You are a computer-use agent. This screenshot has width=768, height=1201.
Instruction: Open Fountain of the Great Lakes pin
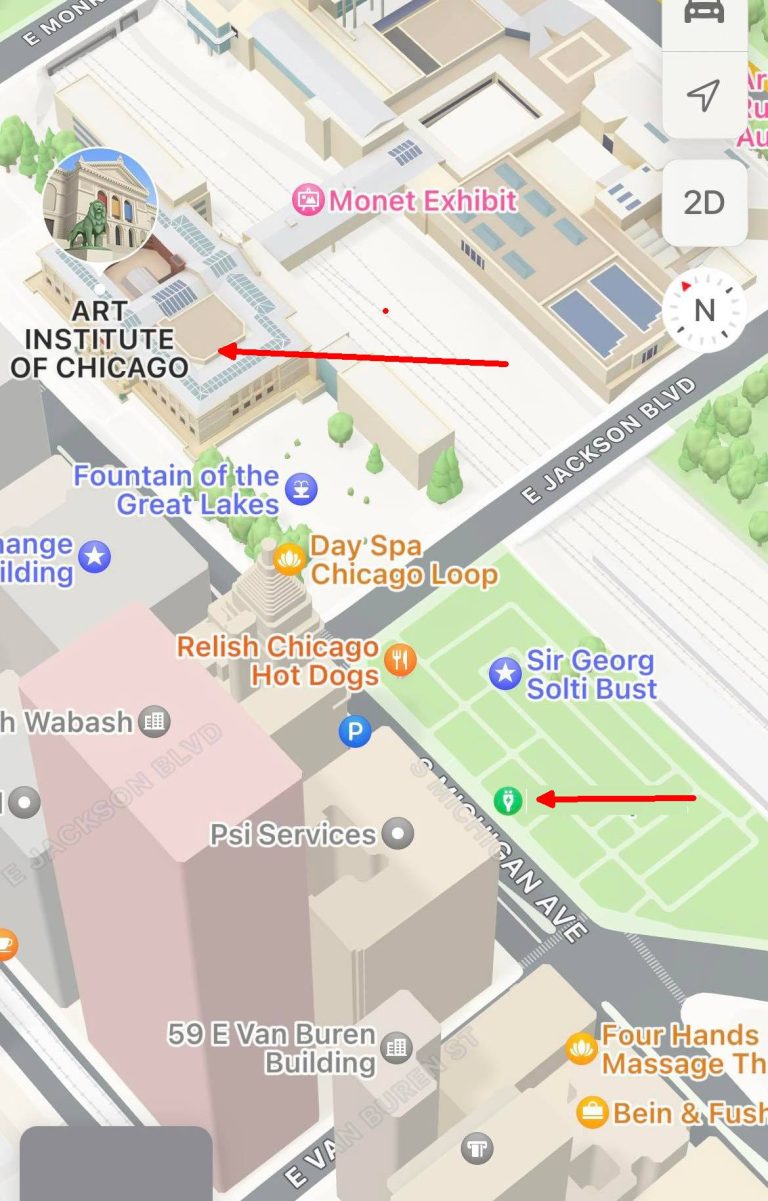tap(300, 490)
